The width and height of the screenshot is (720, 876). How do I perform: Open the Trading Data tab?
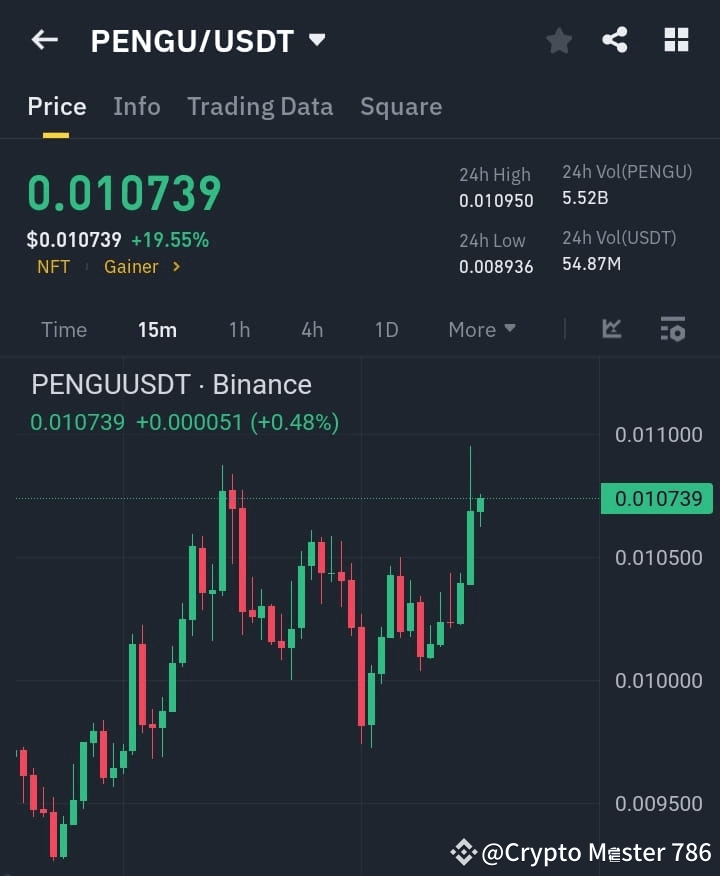(260, 106)
